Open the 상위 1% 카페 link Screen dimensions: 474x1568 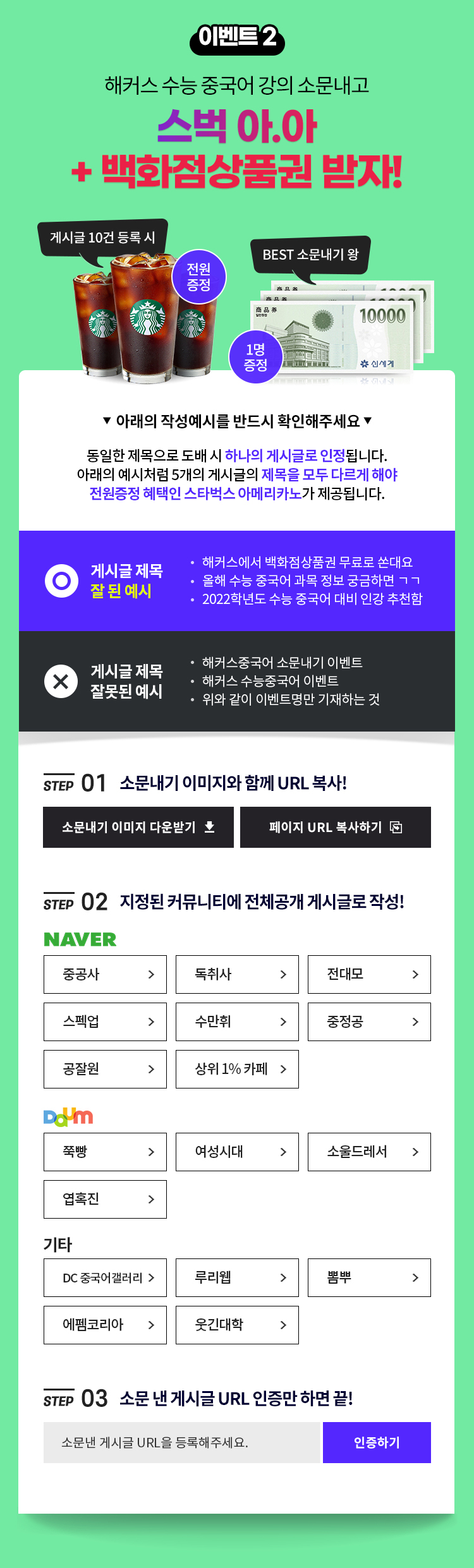237,1069
